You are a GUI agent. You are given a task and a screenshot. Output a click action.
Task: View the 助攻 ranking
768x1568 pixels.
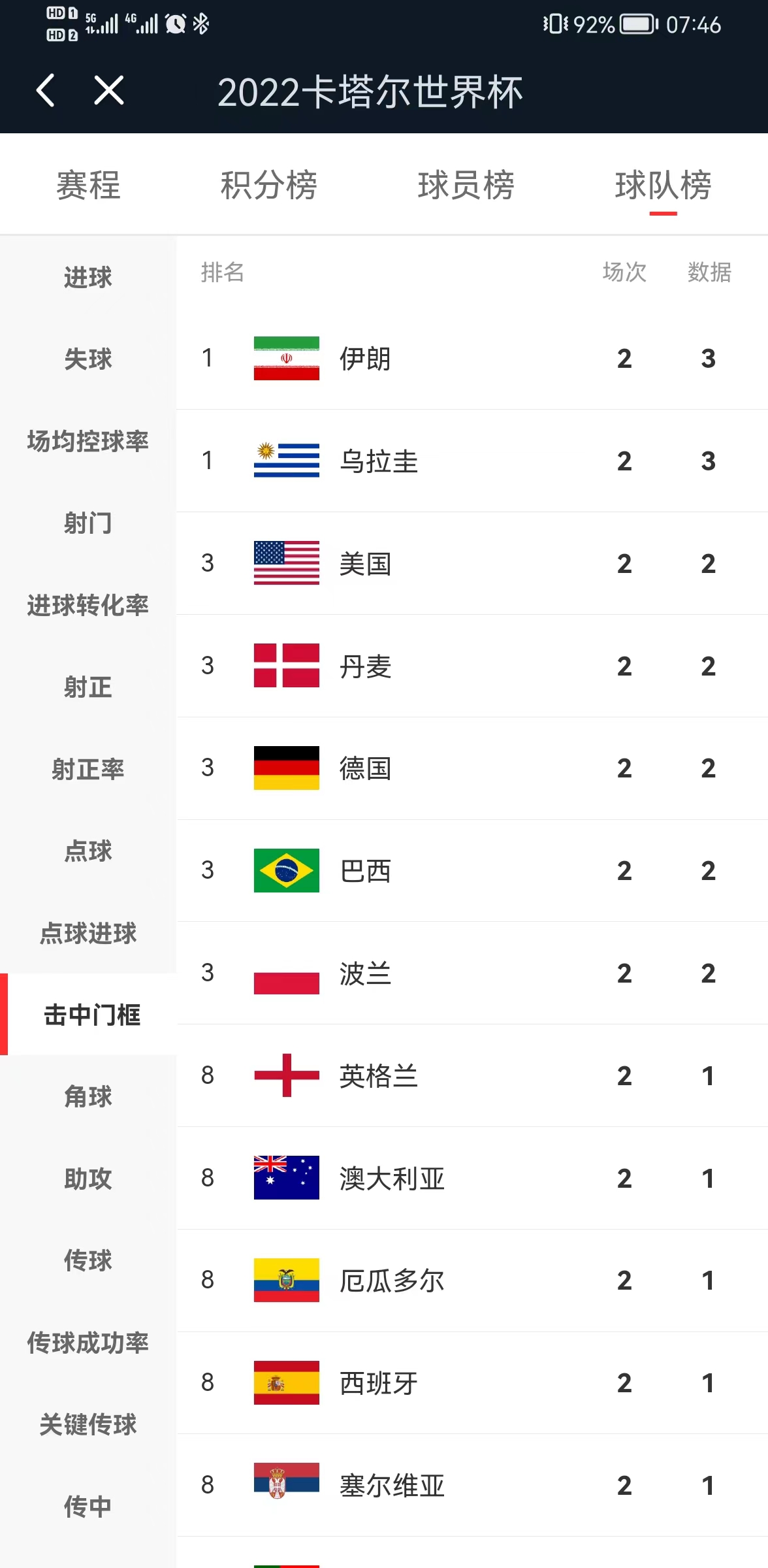coord(88,1179)
